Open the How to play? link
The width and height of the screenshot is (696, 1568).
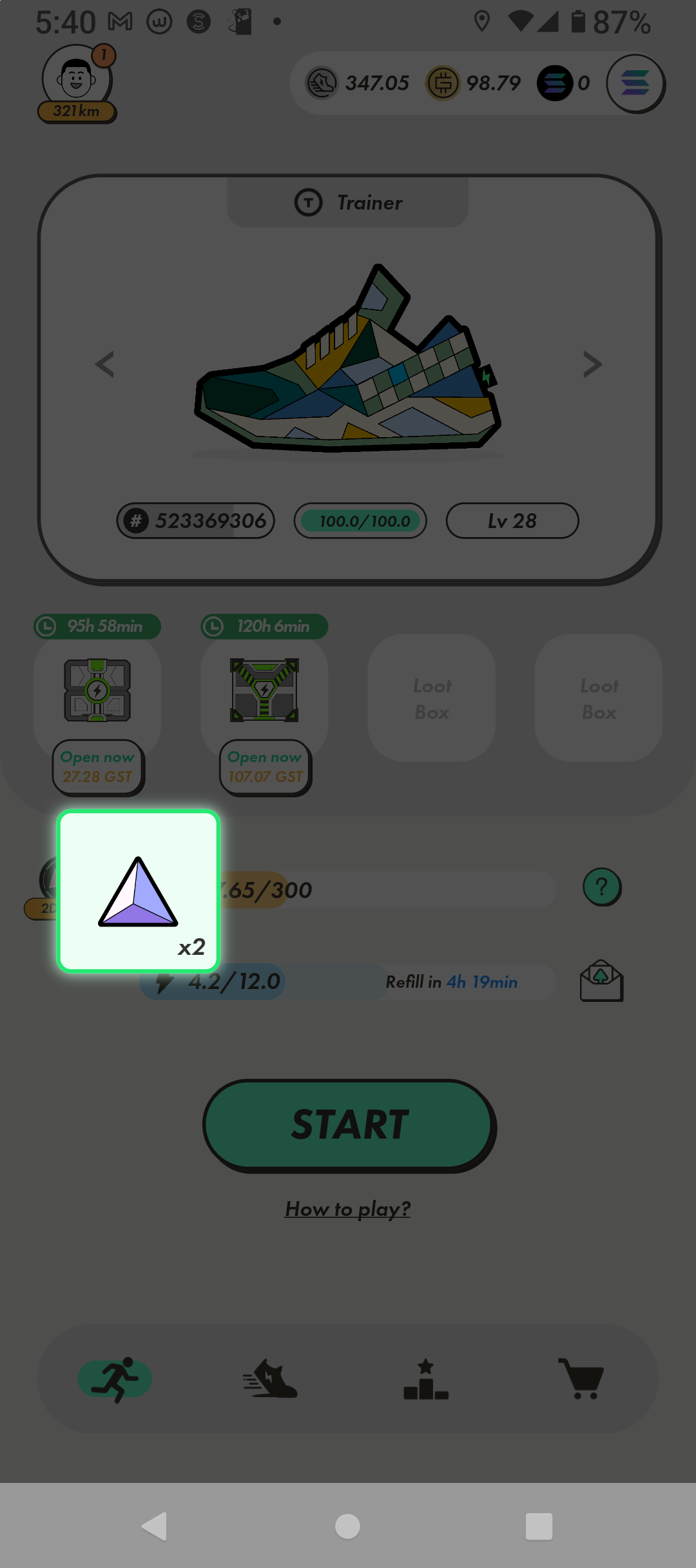(x=348, y=1209)
